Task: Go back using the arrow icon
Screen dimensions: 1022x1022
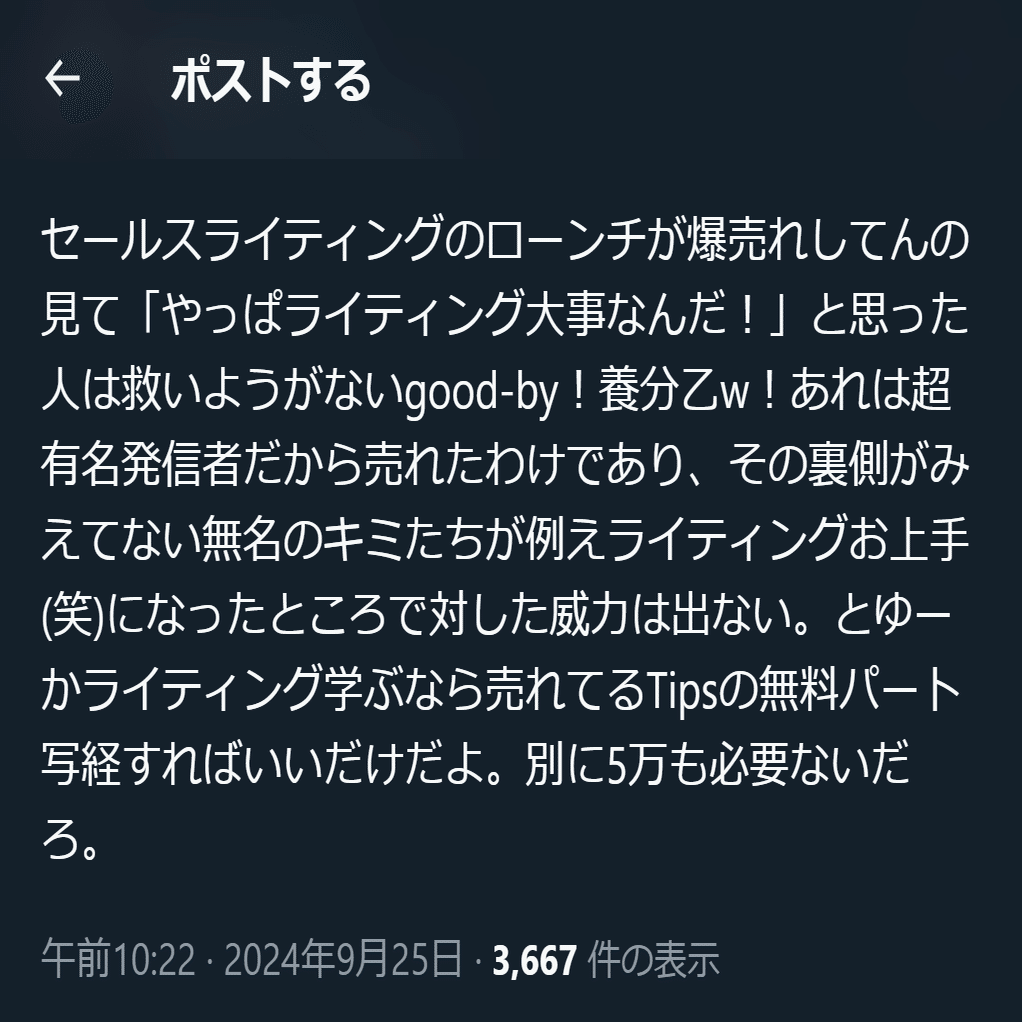Action: click(x=63, y=80)
